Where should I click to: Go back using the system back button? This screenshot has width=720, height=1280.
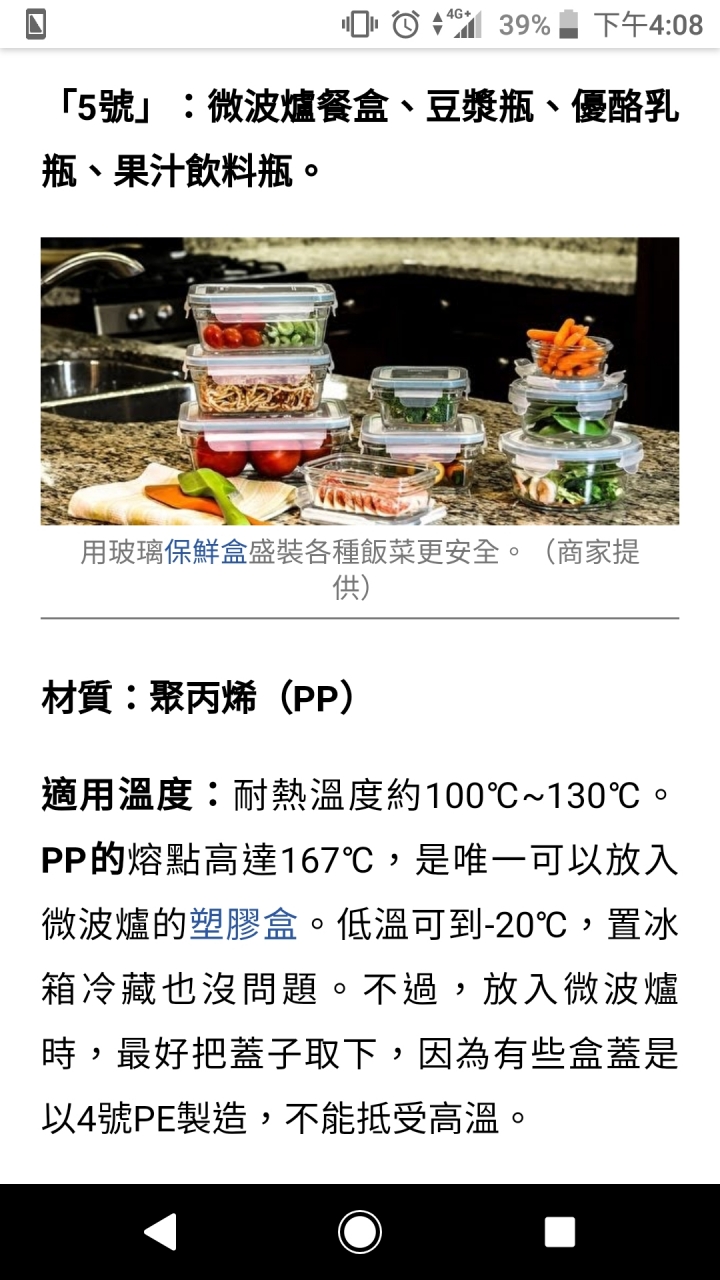point(160,1232)
